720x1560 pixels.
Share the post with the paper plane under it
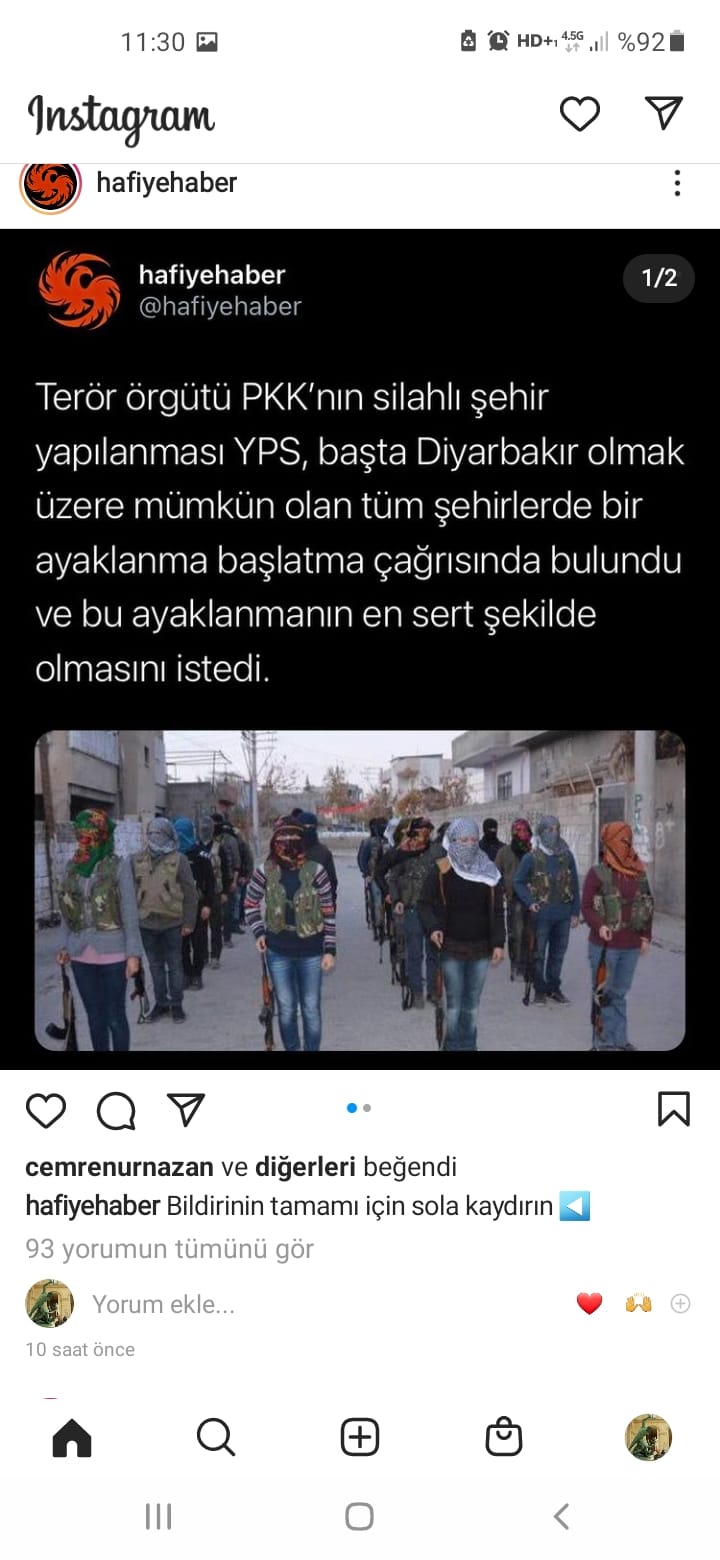point(186,1109)
